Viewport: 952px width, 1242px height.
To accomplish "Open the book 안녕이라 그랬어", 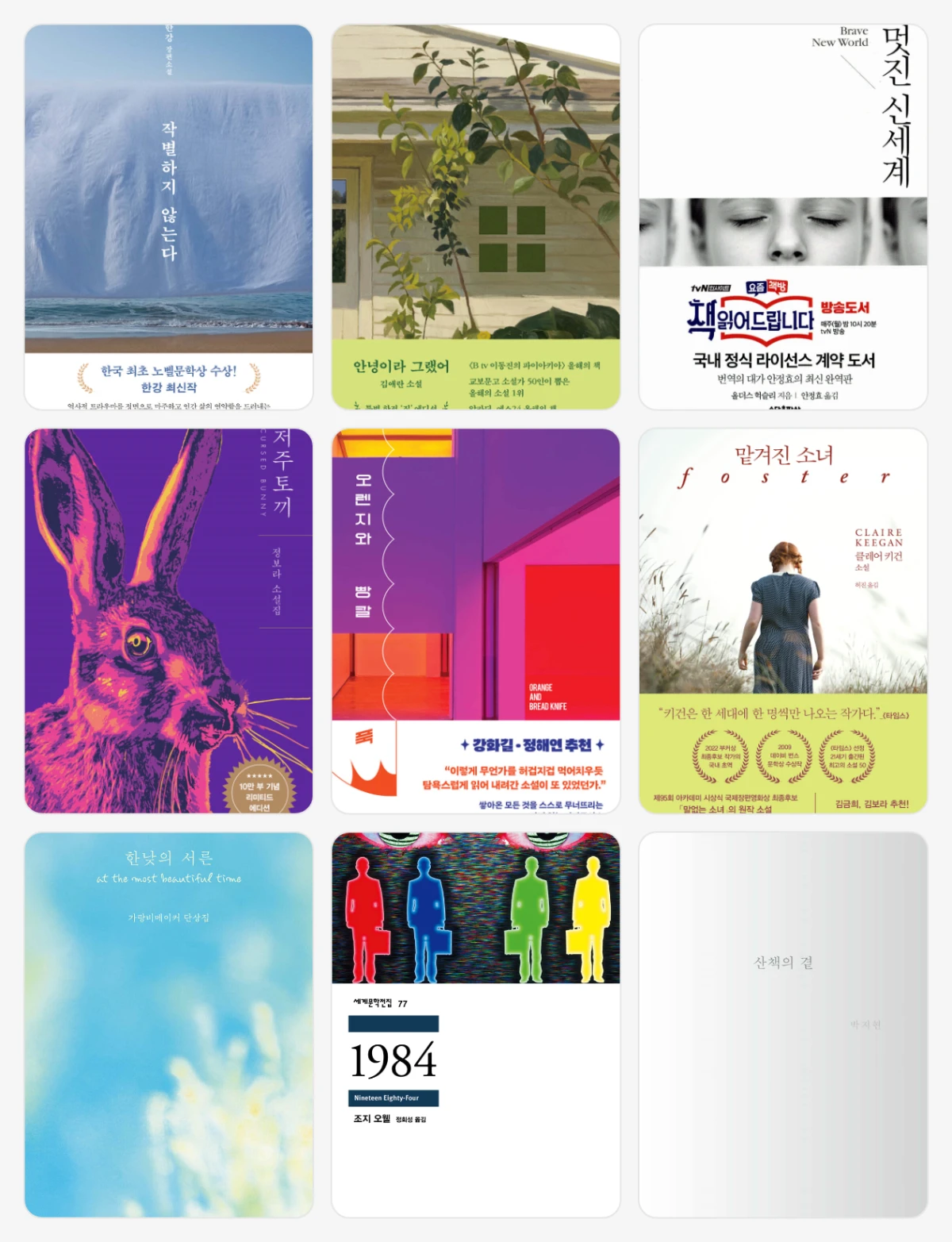I will coord(476,217).
